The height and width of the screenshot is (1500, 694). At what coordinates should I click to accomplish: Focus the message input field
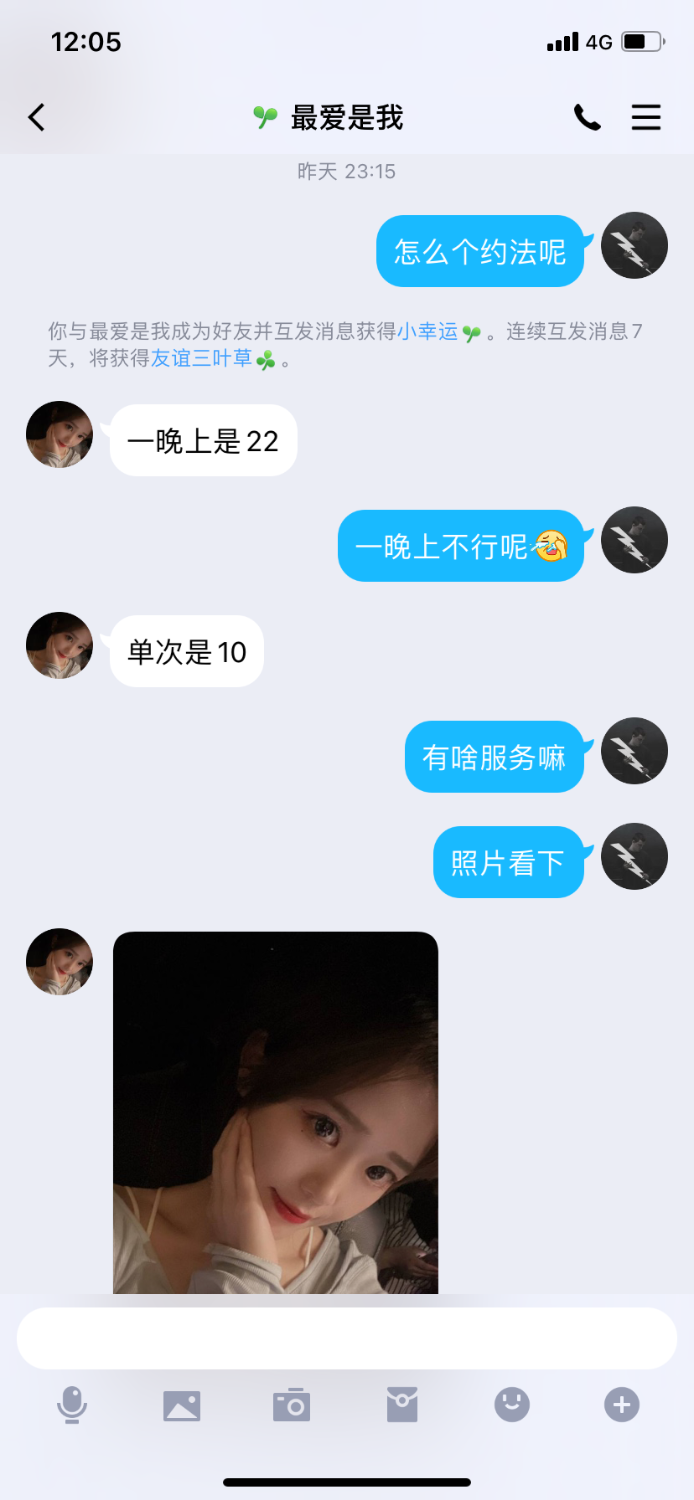[x=347, y=1338]
